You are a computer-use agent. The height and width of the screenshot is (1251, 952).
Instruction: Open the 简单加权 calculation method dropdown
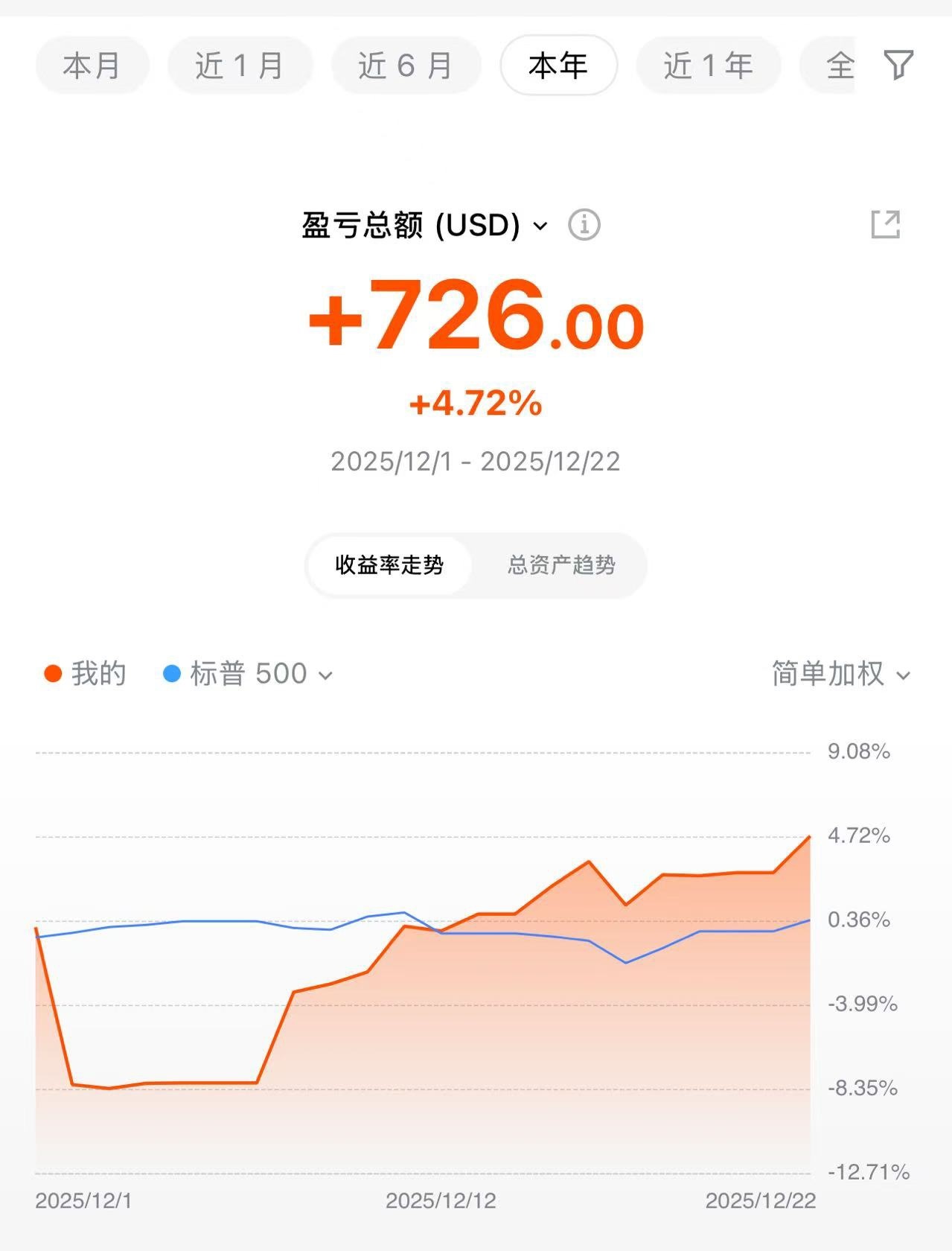point(841,674)
